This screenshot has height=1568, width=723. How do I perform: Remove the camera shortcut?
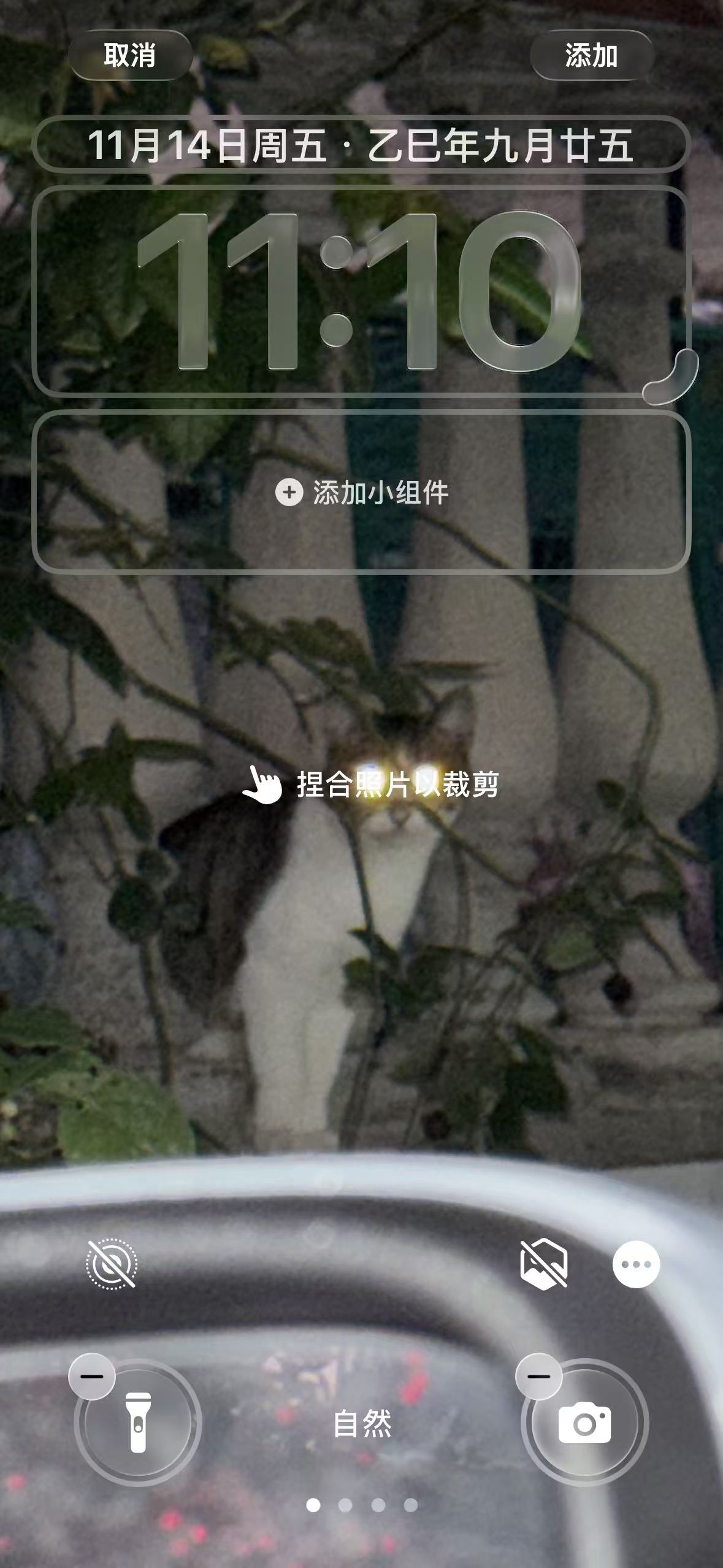(539, 1376)
